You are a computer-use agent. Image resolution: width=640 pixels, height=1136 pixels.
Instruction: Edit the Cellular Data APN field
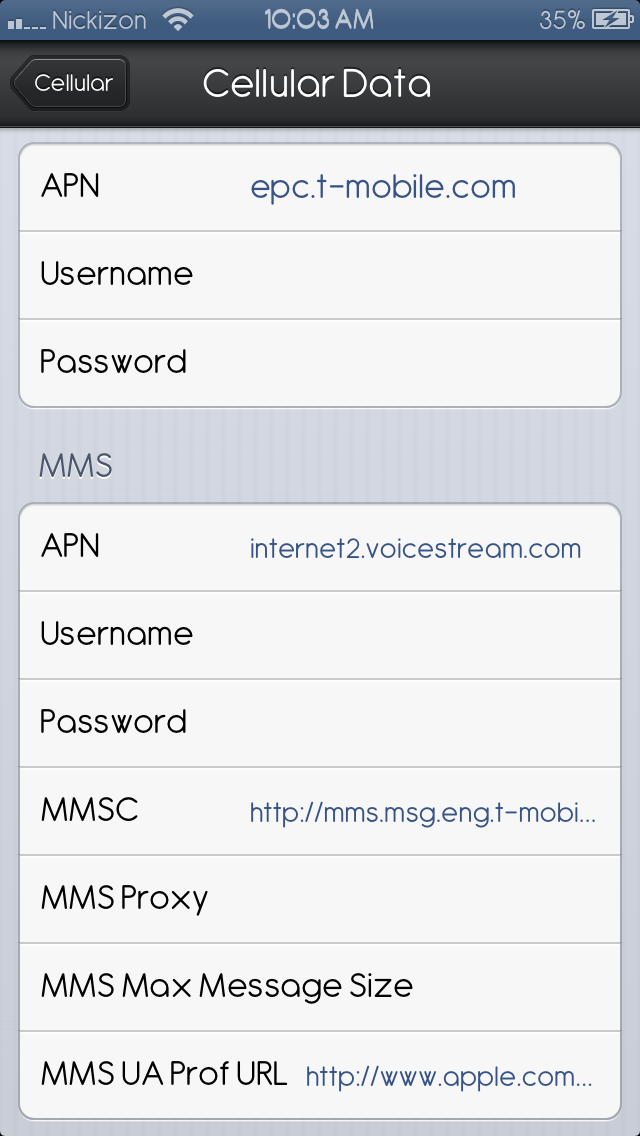coord(320,187)
